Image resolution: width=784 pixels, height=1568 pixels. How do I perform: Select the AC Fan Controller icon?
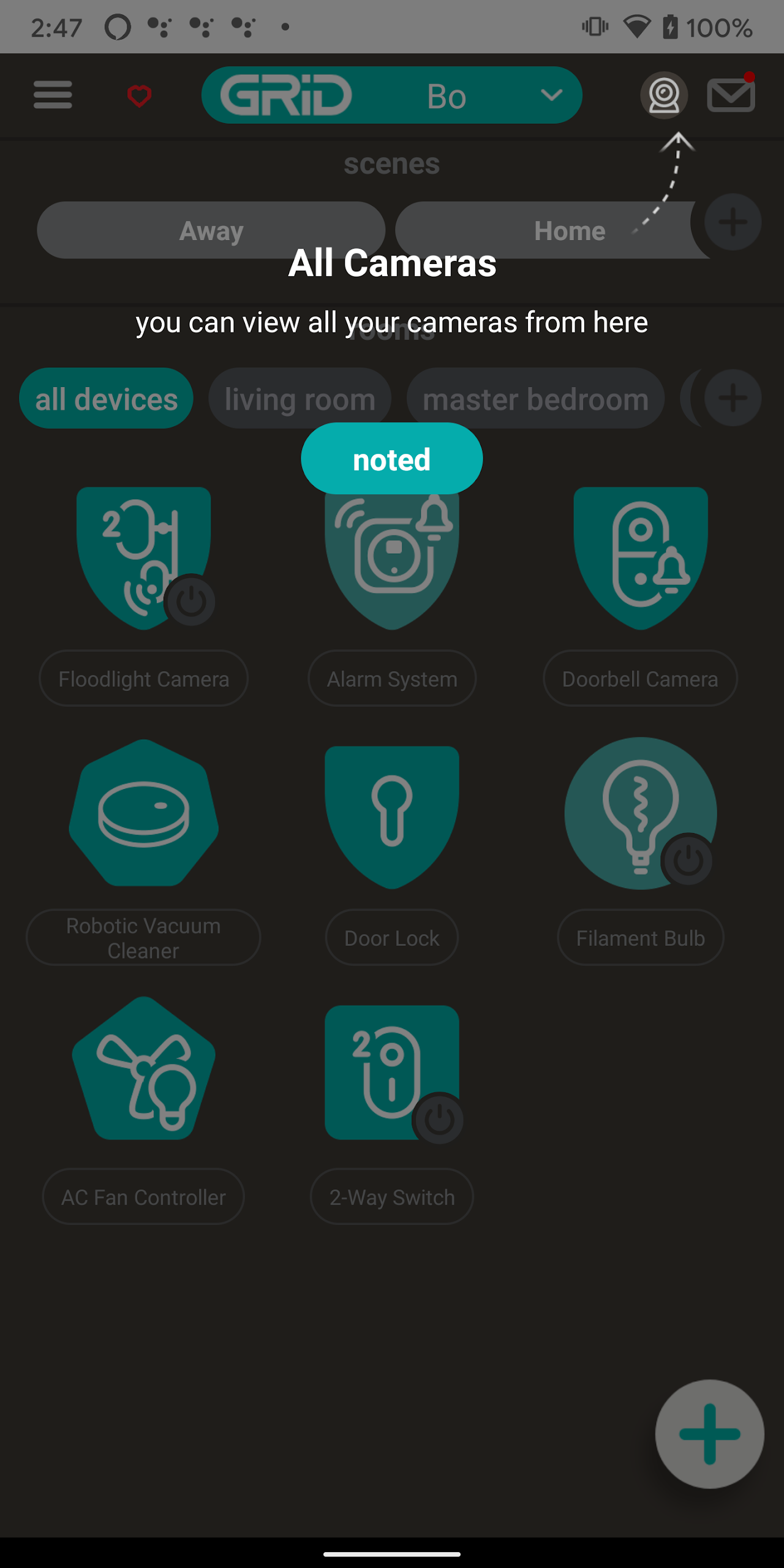(143, 1072)
